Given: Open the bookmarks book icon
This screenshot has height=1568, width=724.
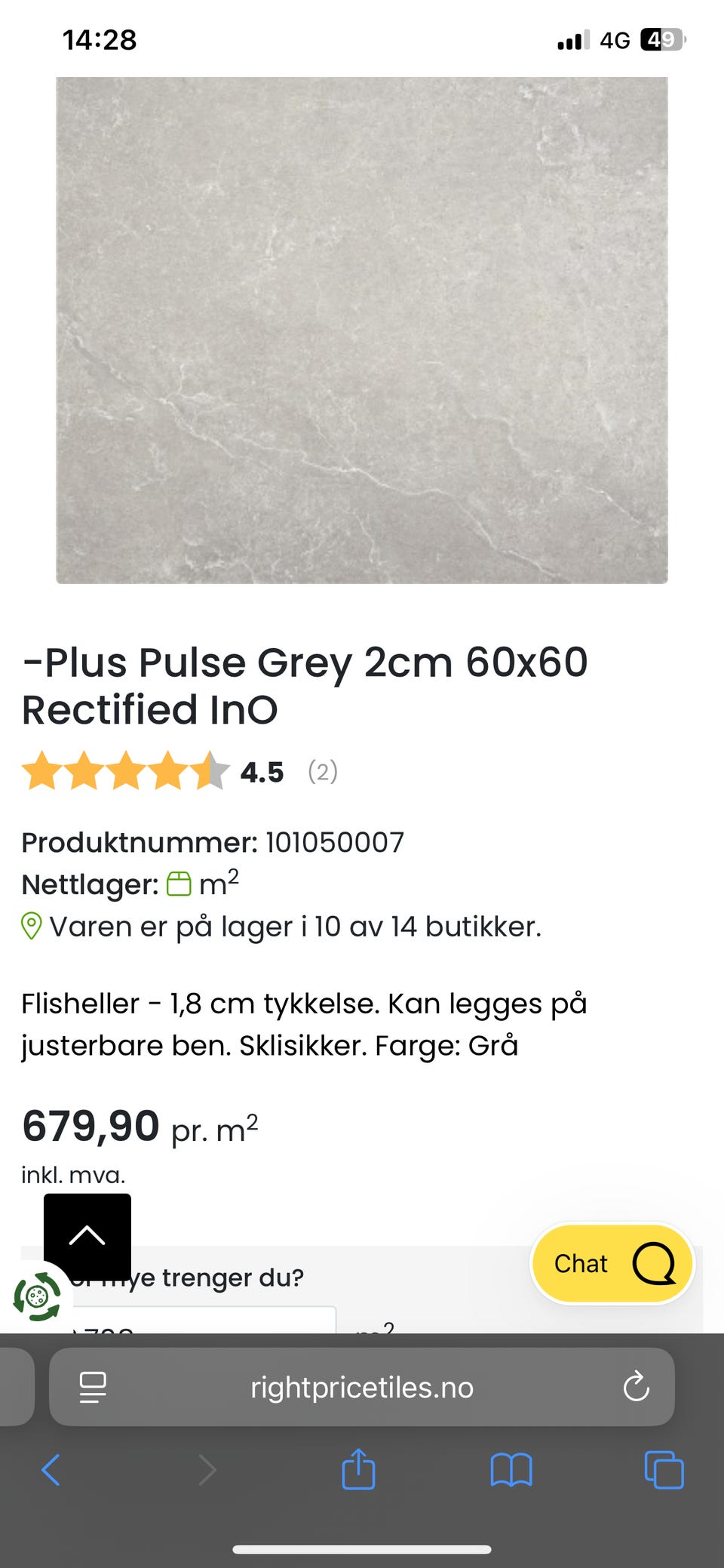Looking at the screenshot, I should coord(511,1470).
